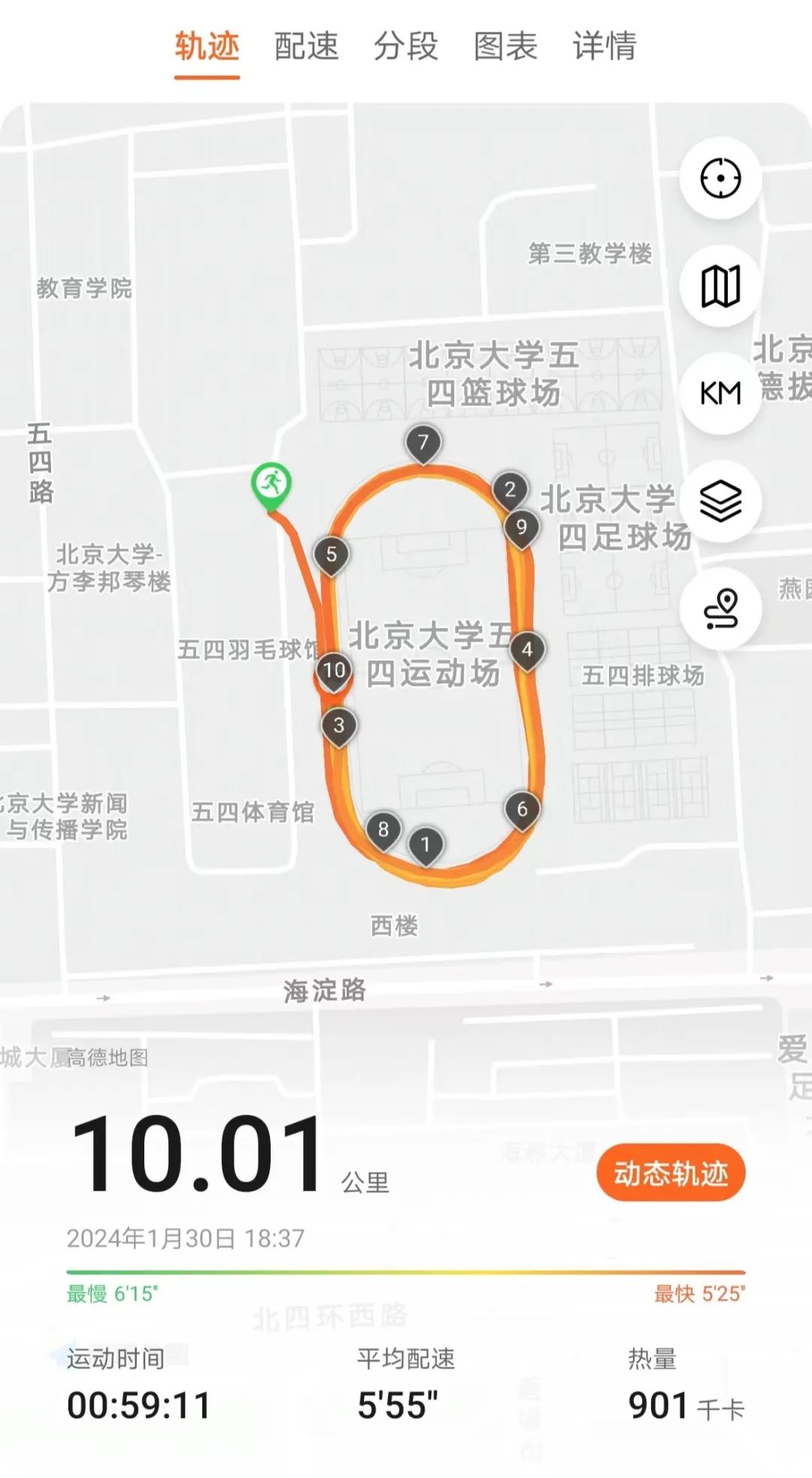Tap the route location pin icon
Screen dimensions: 812x1478
pyautogui.click(x=720, y=608)
